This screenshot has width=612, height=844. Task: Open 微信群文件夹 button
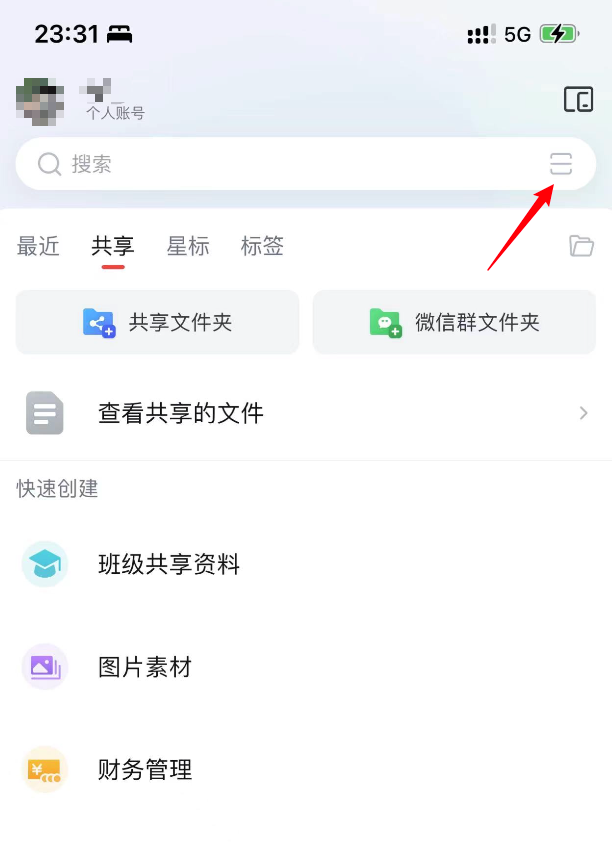coord(454,322)
